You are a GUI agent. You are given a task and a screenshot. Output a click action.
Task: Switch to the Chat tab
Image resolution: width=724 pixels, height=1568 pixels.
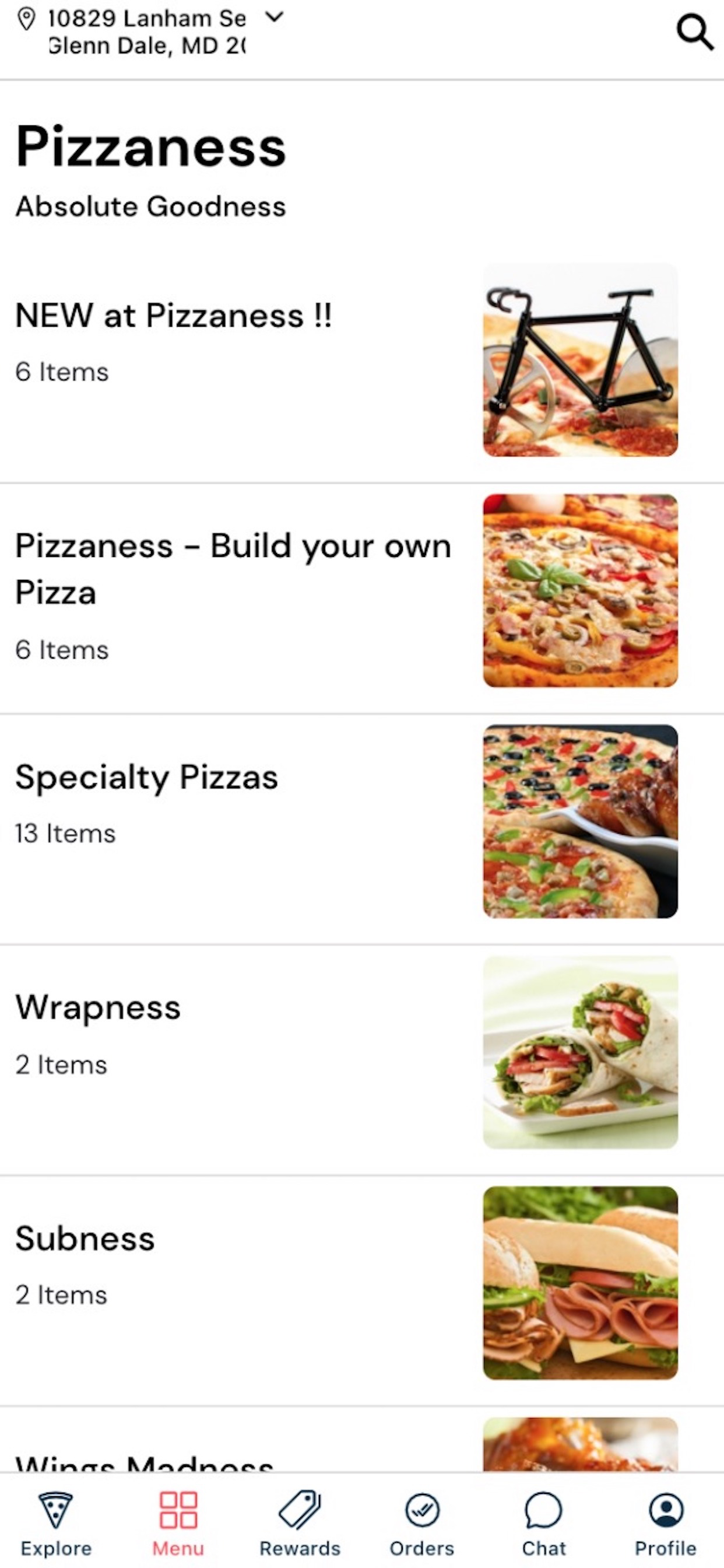point(544,1522)
